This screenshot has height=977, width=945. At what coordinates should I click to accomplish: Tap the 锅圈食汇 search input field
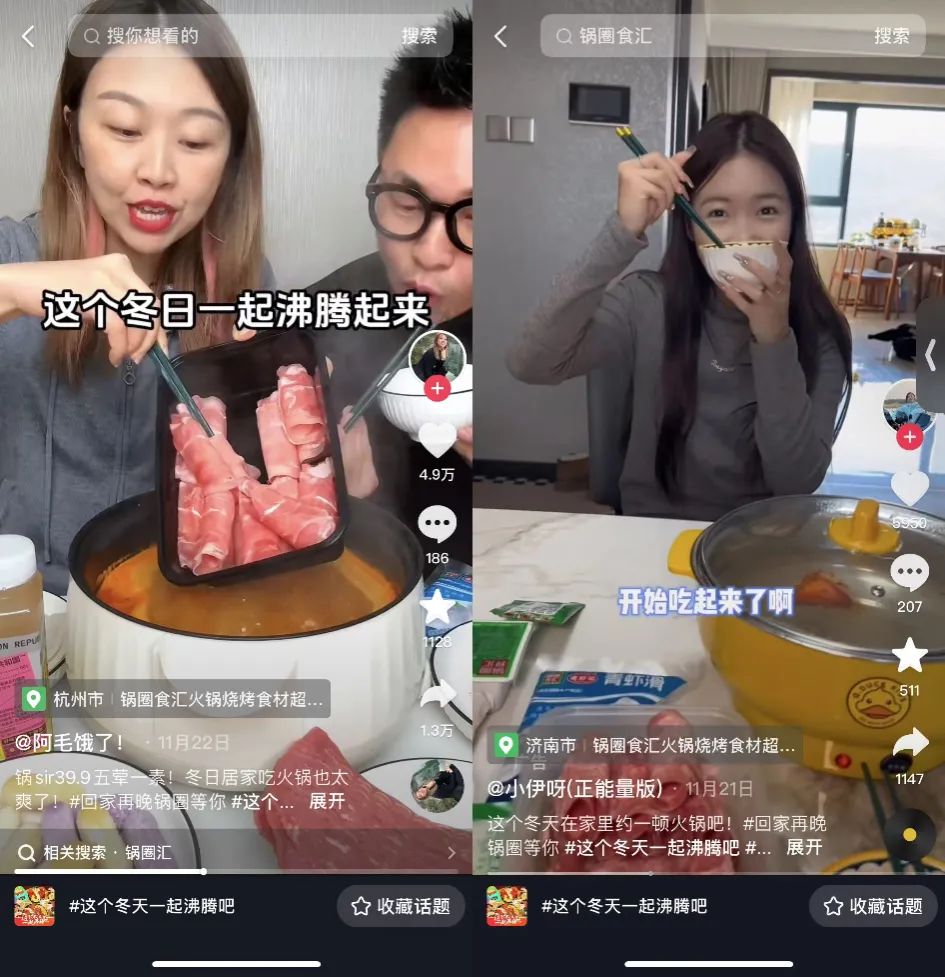(x=700, y=35)
